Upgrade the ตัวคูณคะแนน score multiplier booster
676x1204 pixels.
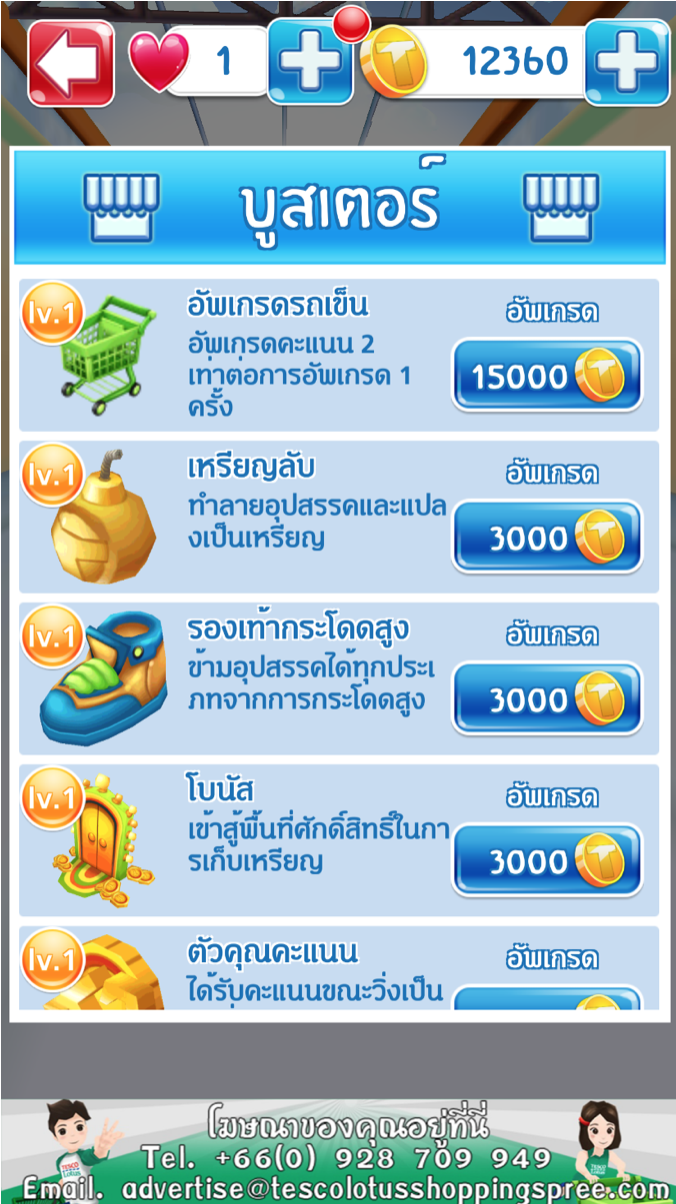pyautogui.click(x=547, y=998)
